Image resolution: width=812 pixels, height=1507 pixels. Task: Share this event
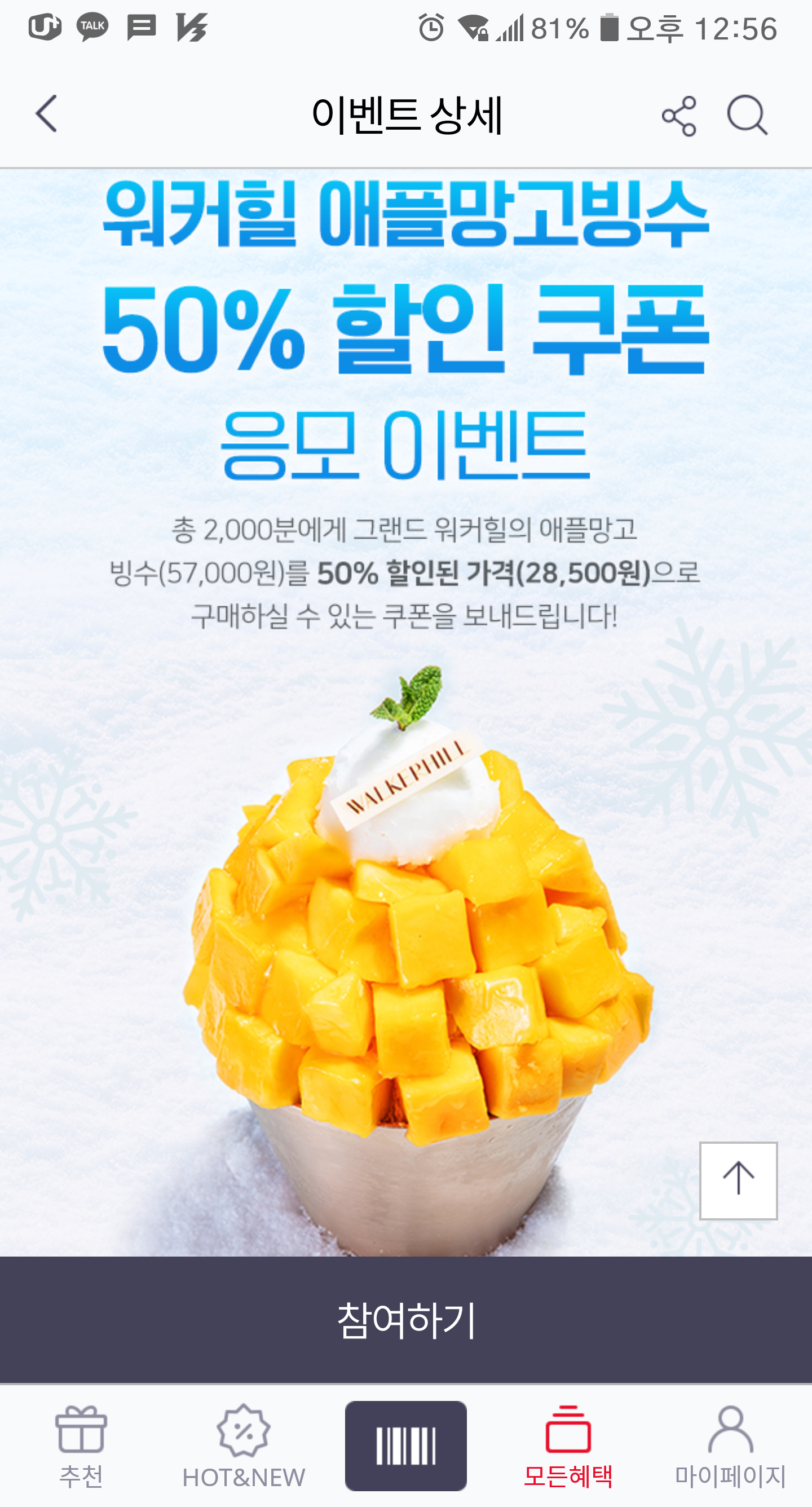coord(679,116)
